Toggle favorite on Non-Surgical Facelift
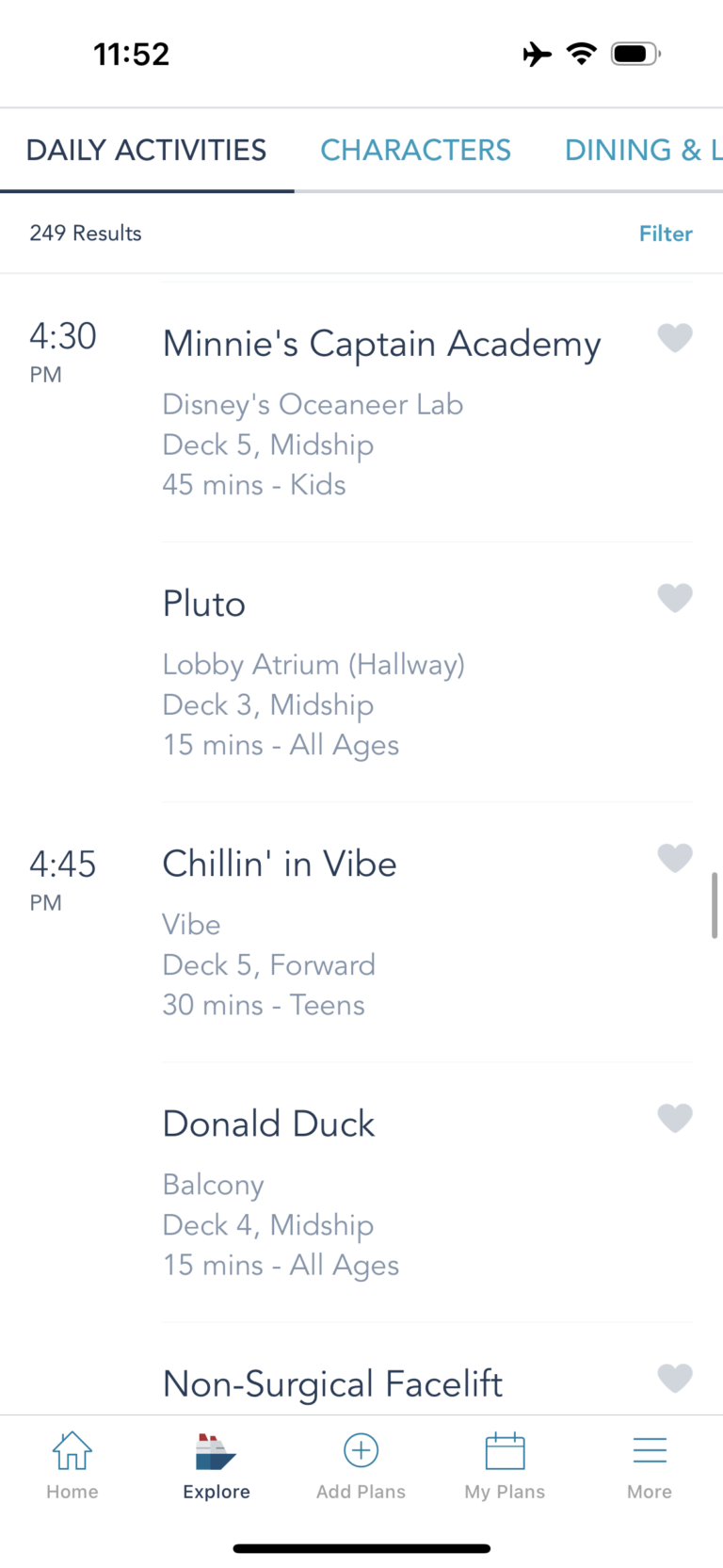The height and width of the screenshot is (1568, 723). click(x=675, y=1378)
